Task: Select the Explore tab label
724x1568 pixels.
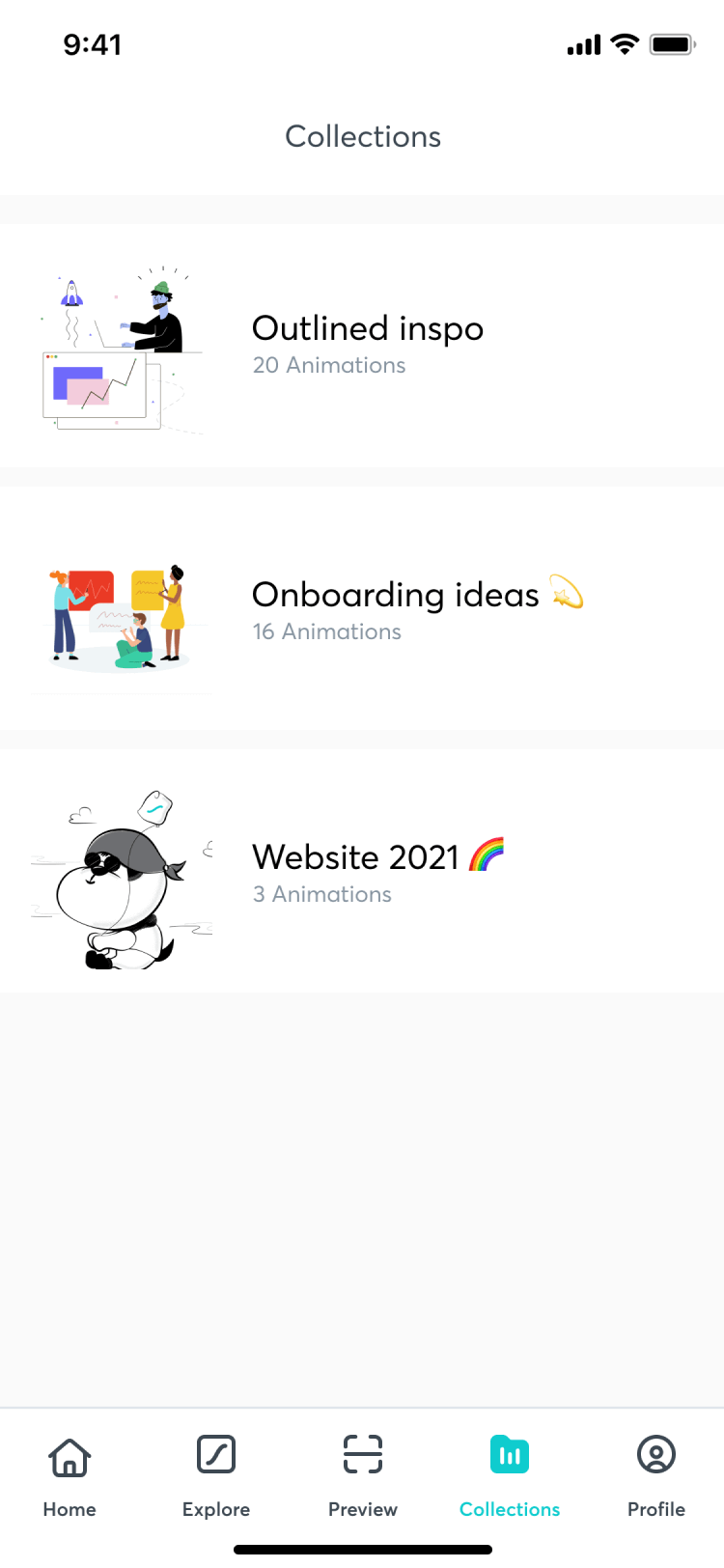Action: click(x=215, y=1509)
